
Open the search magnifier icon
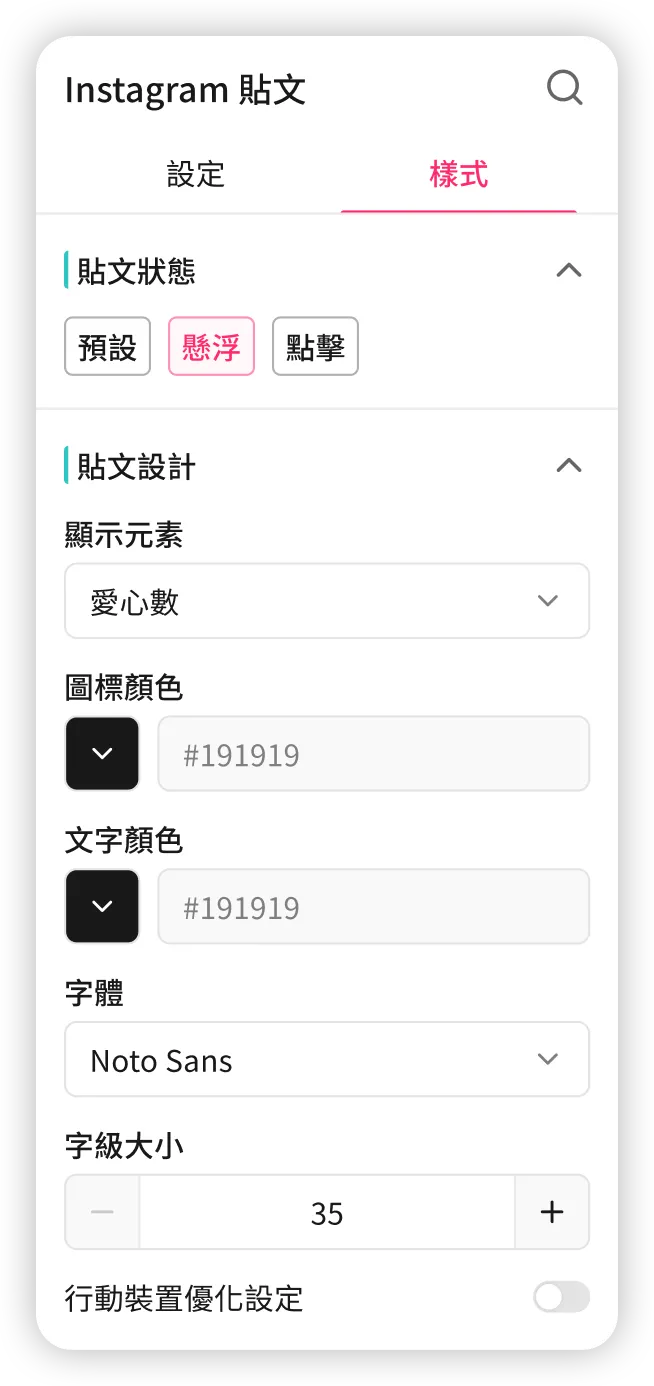point(564,88)
